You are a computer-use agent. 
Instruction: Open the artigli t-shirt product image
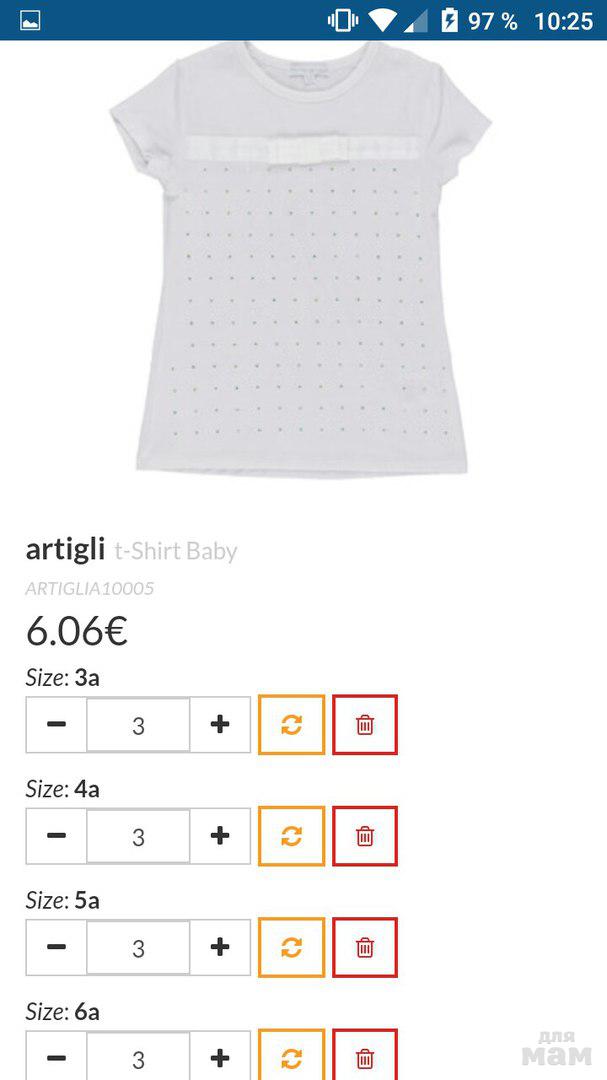302,260
